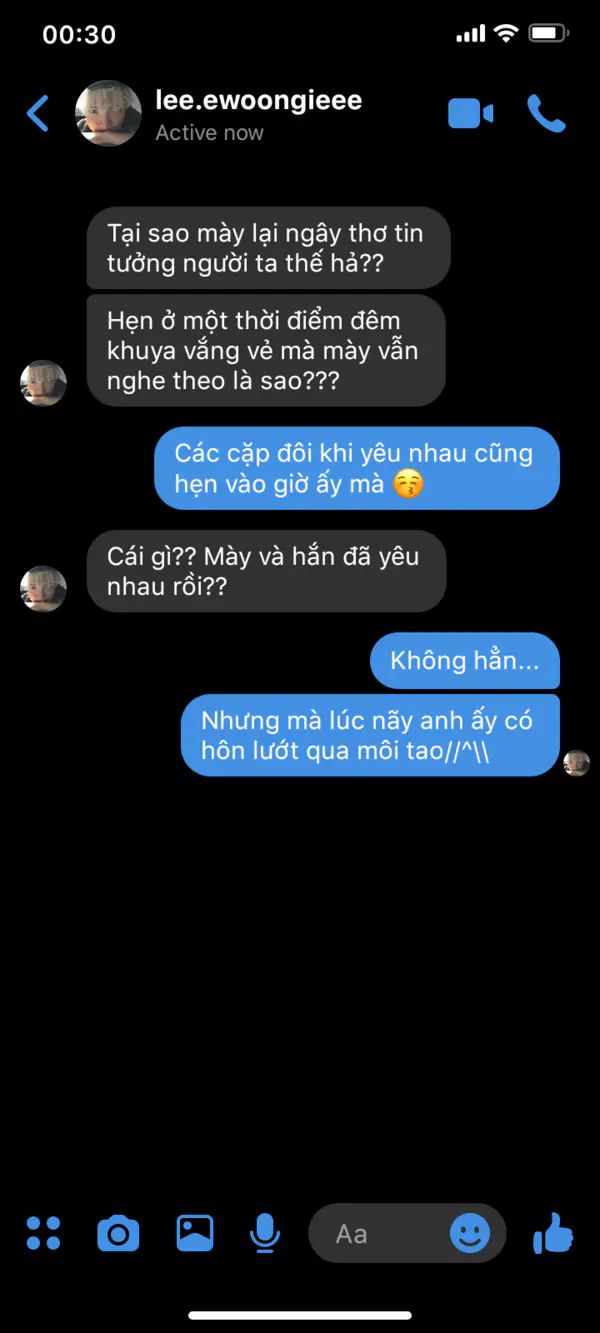Start a video call with lee.ewoongieee

470,114
